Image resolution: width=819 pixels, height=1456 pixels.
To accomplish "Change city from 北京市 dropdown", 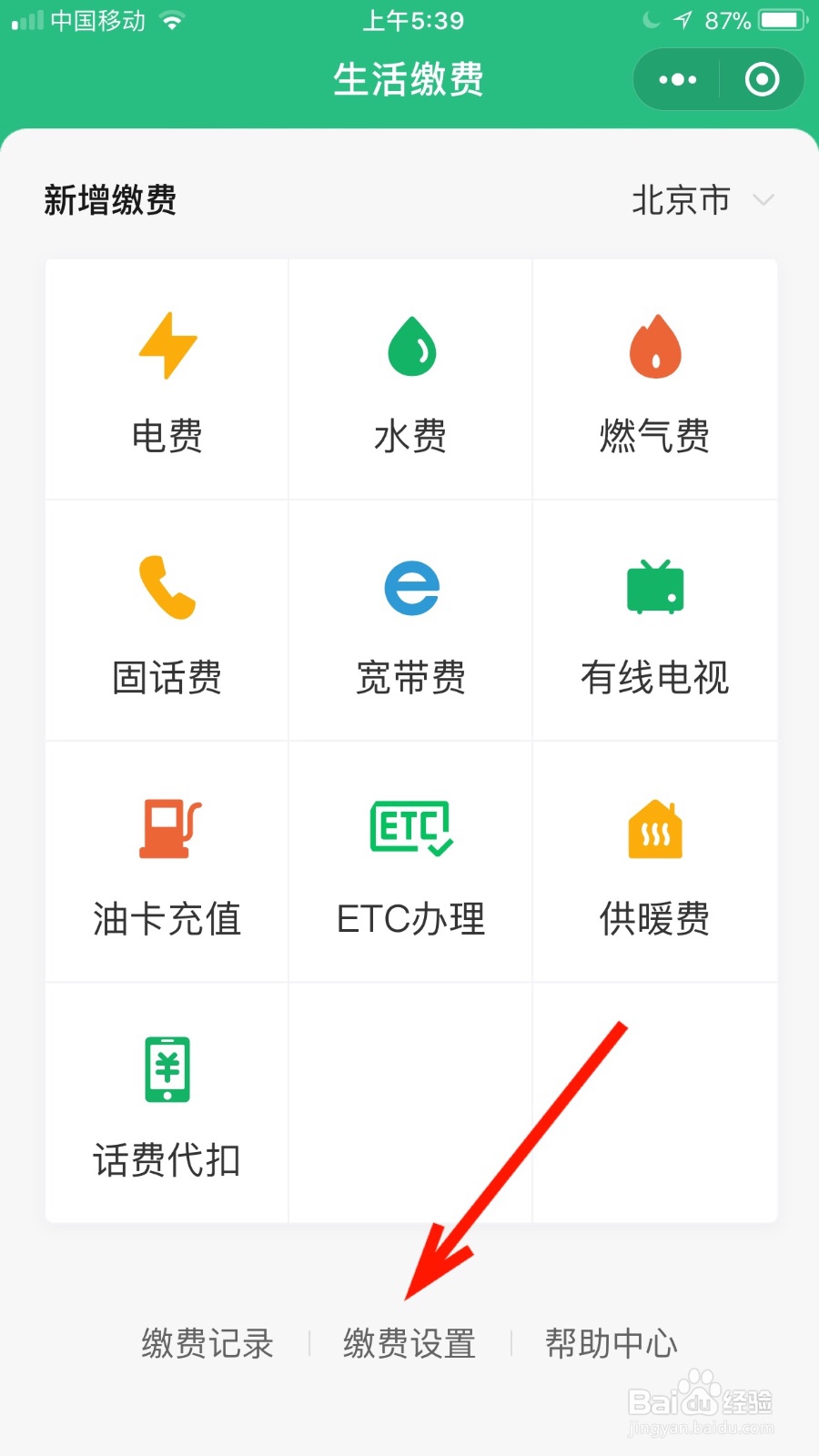I will pyautogui.click(x=703, y=200).
